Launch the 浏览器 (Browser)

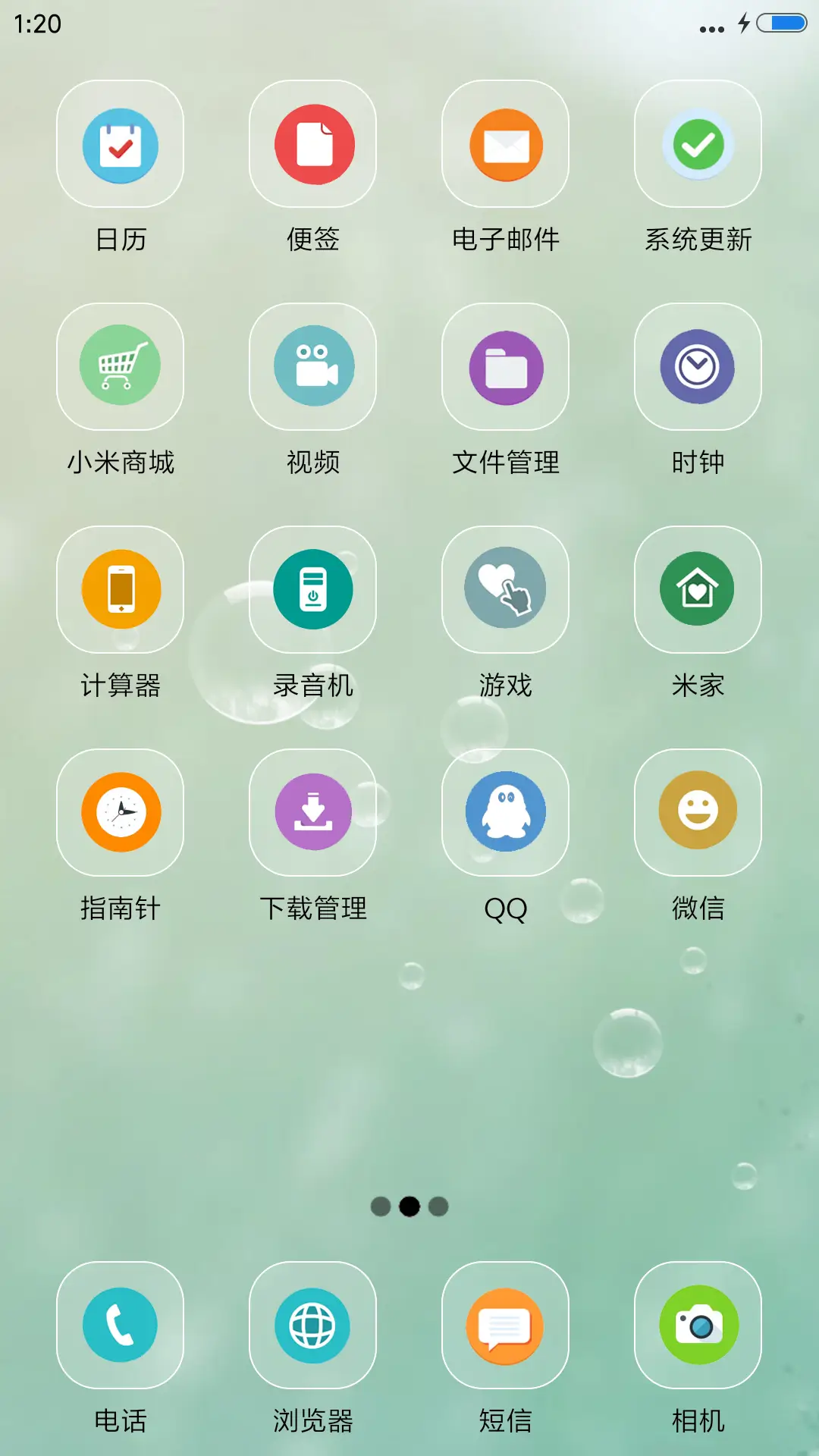[312, 1326]
